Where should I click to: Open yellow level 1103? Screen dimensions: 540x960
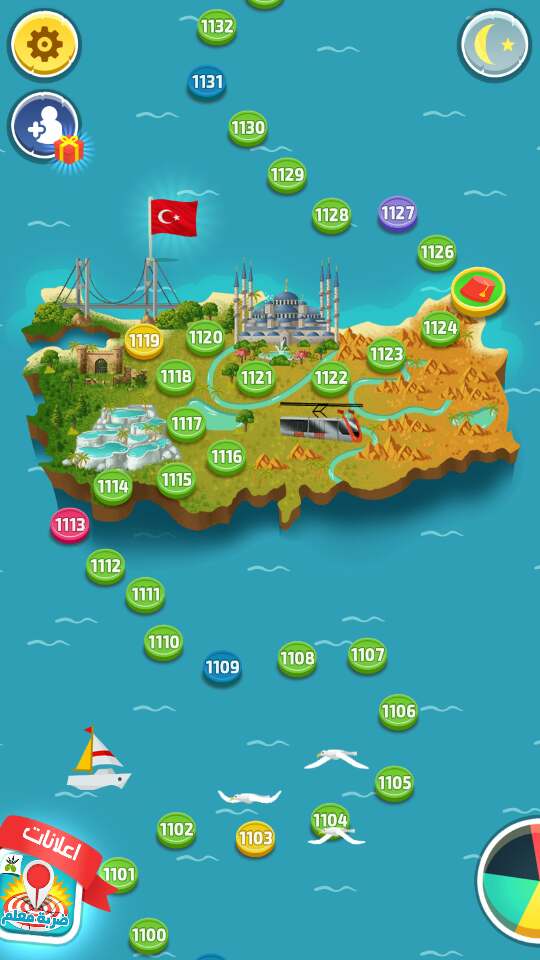click(x=255, y=839)
